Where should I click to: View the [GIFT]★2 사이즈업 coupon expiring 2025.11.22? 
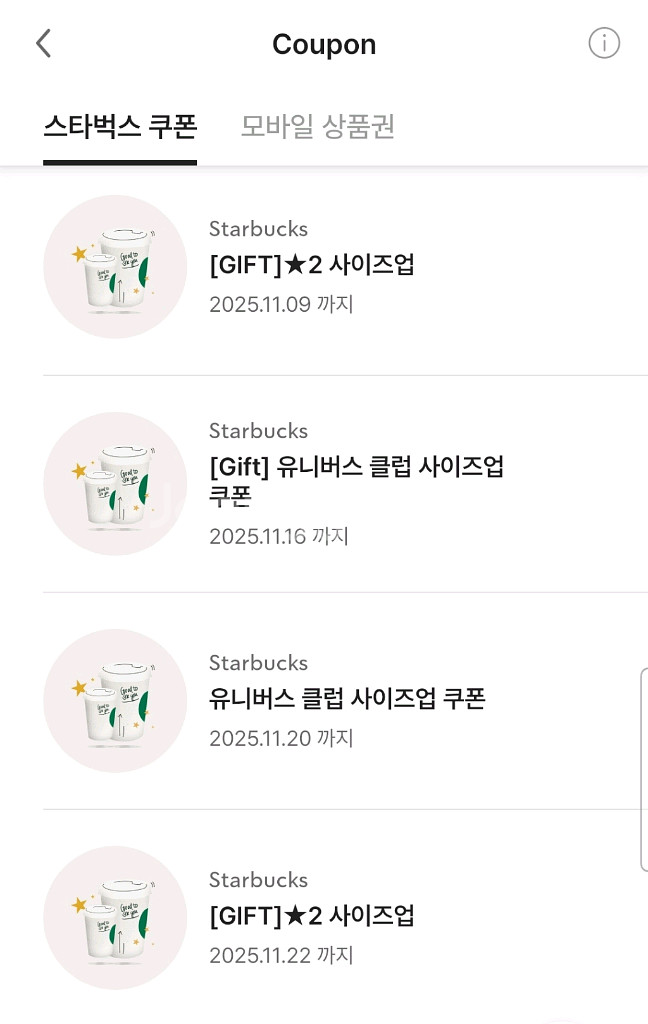pyautogui.click(x=311, y=916)
